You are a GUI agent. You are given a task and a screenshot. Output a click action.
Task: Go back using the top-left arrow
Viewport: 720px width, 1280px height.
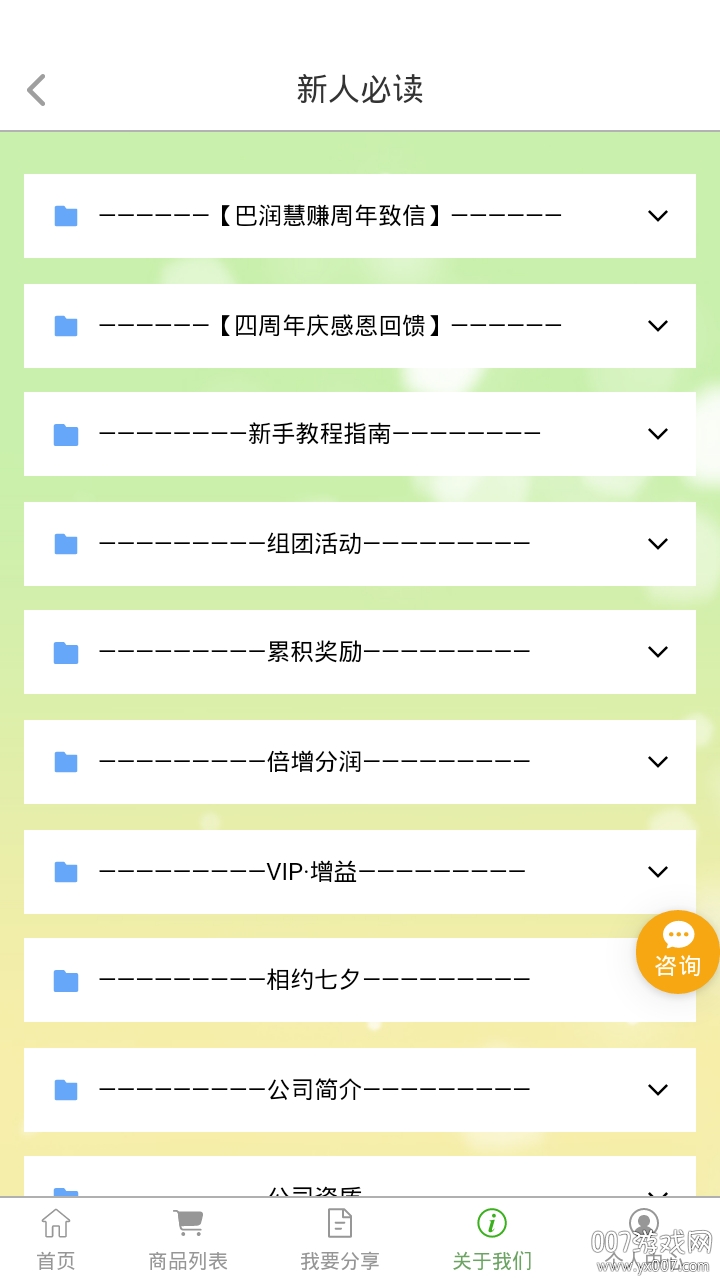tap(37, 90)
